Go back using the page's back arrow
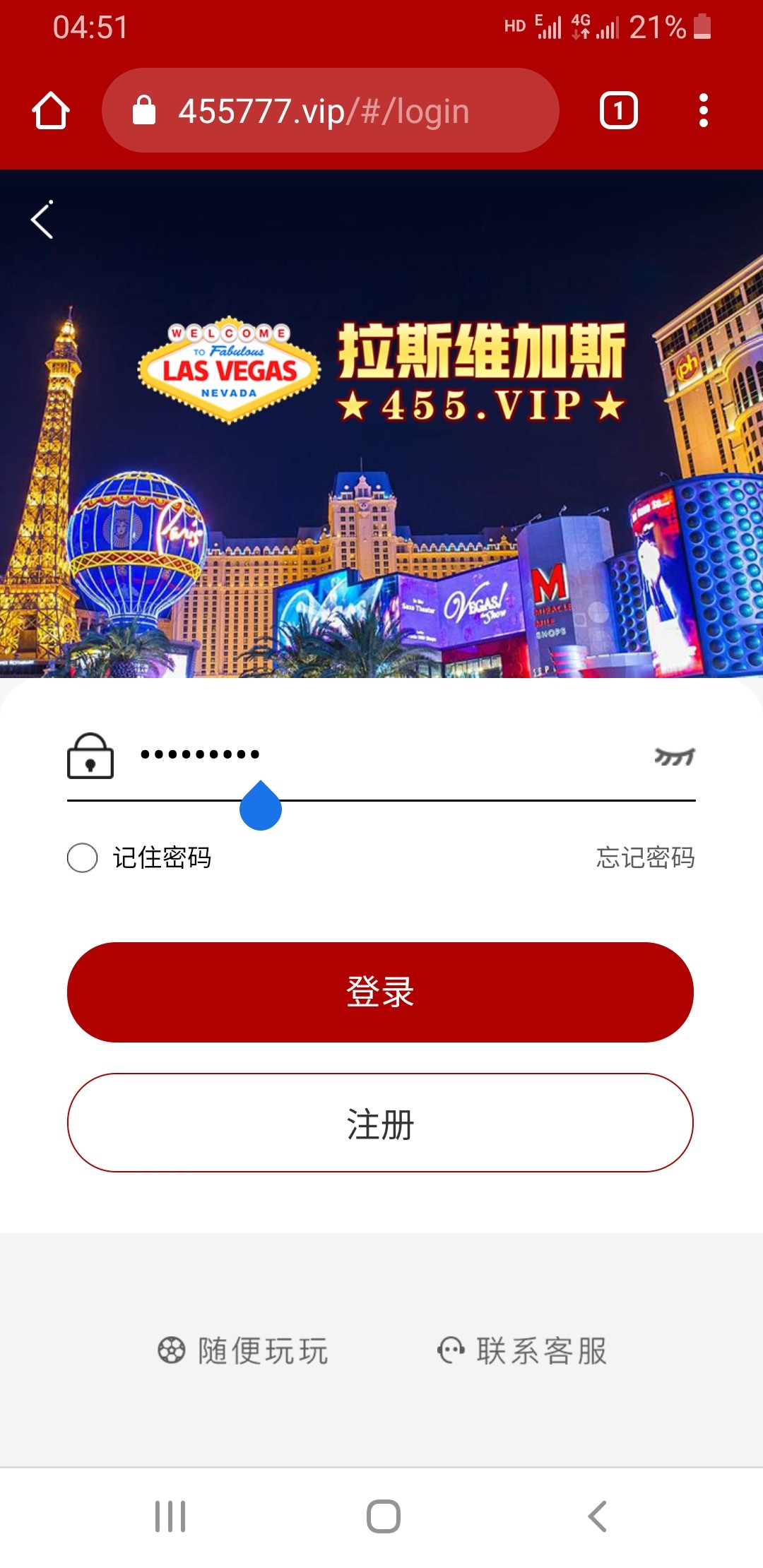The image size is (763, 1568). pyautogui.click(x=42, y=220)
